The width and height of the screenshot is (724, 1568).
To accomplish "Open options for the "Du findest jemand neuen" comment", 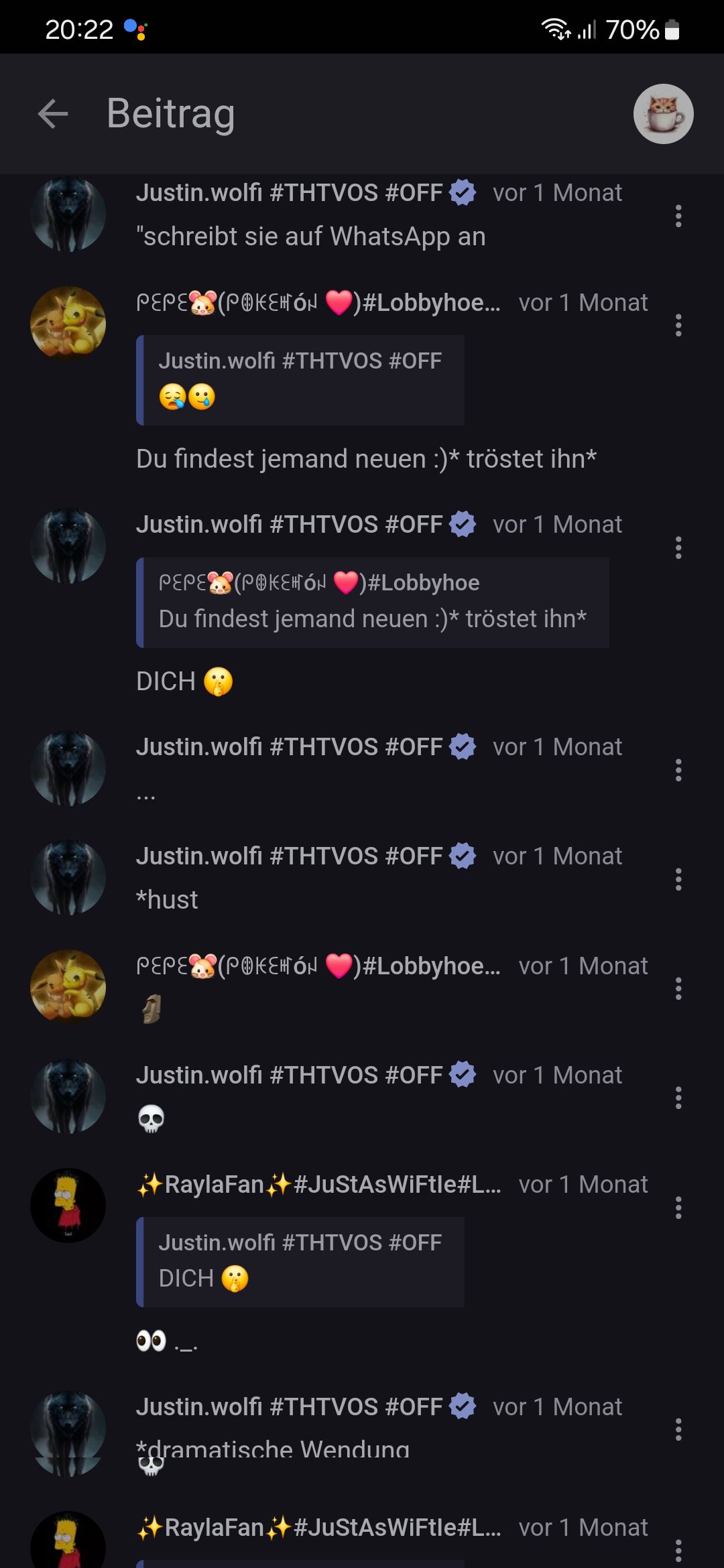I will point(678,326).
